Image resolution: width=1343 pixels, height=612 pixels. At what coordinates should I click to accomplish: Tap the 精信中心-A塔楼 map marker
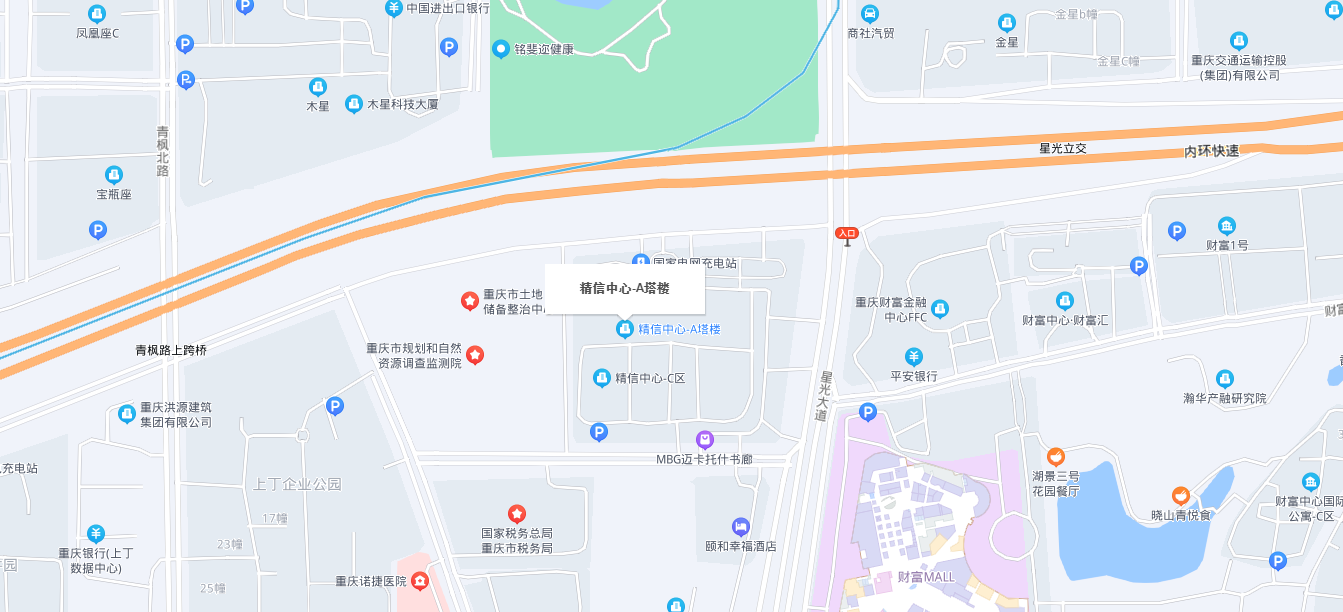pyautogui.click(x=625, y=329)
